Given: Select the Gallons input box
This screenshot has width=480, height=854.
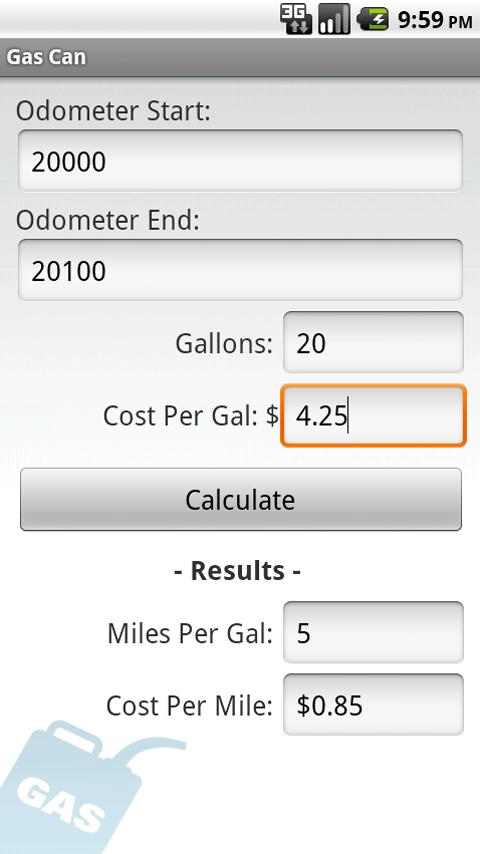Looking at the screenshot, I should click(373, 342).
